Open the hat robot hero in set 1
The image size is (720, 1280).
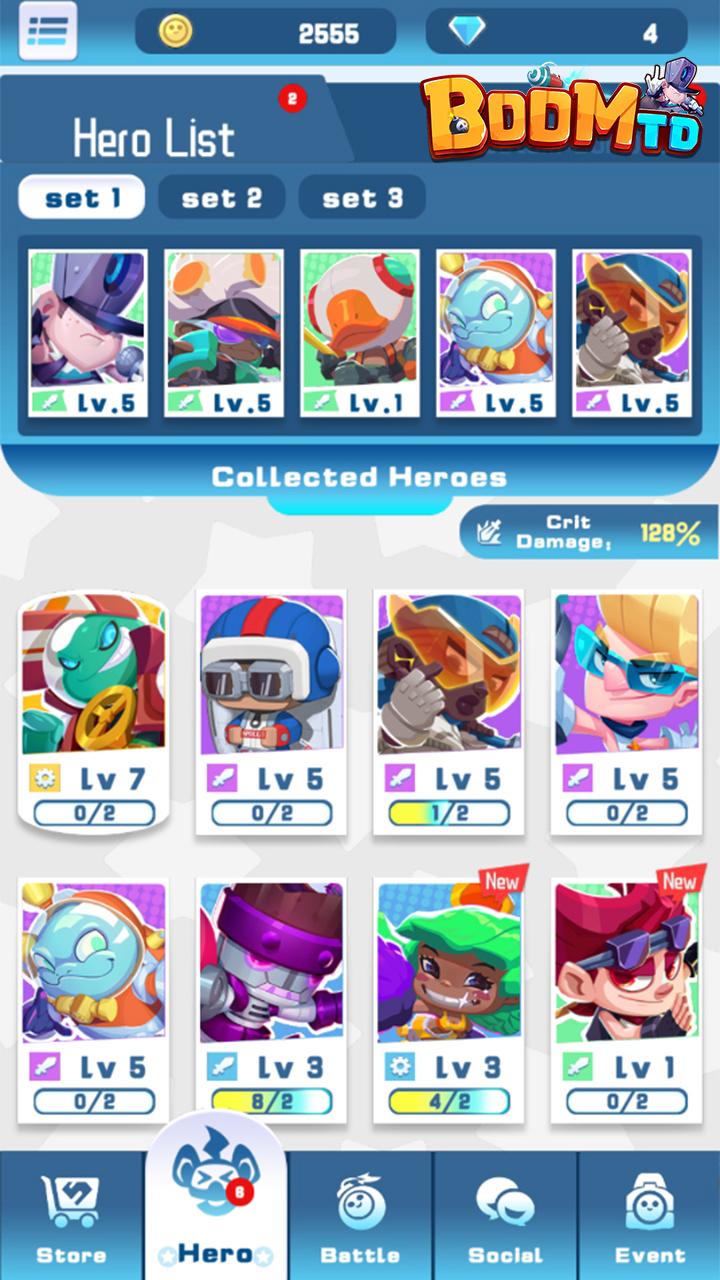pyautogui.click(x=88, y=333)
